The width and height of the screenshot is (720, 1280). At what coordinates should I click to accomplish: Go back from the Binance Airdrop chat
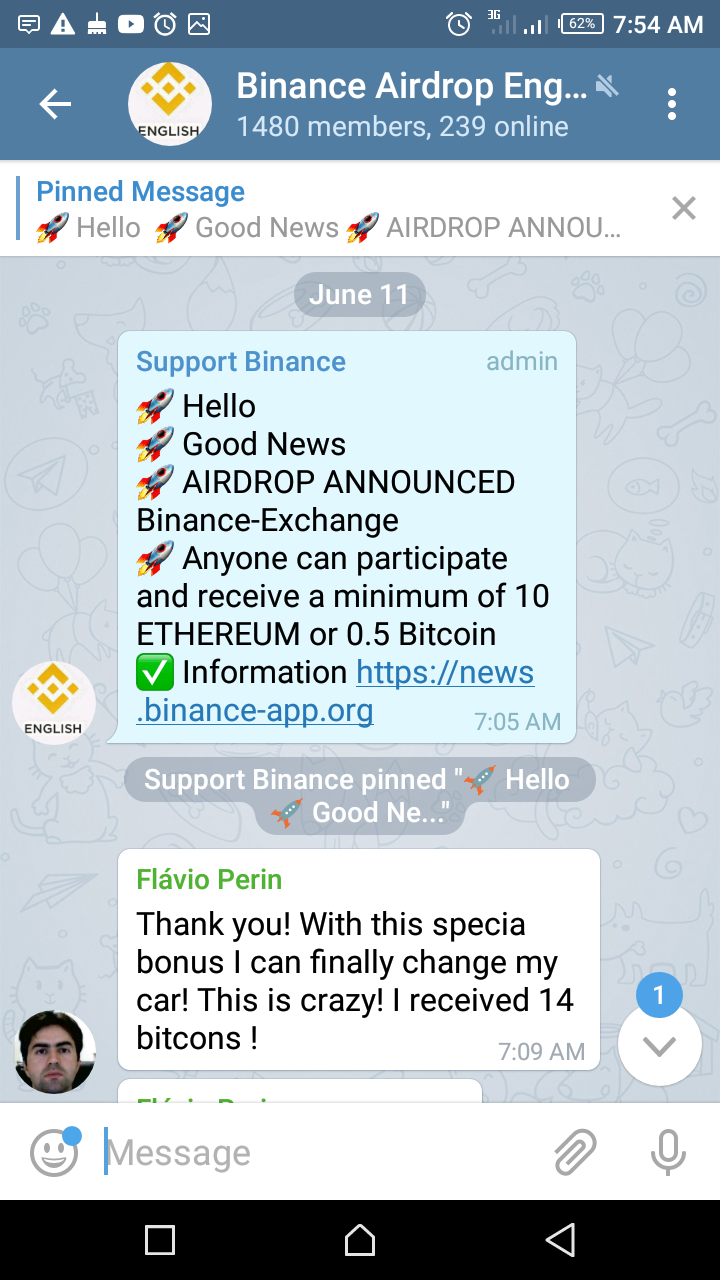click(x=55, y=104)
